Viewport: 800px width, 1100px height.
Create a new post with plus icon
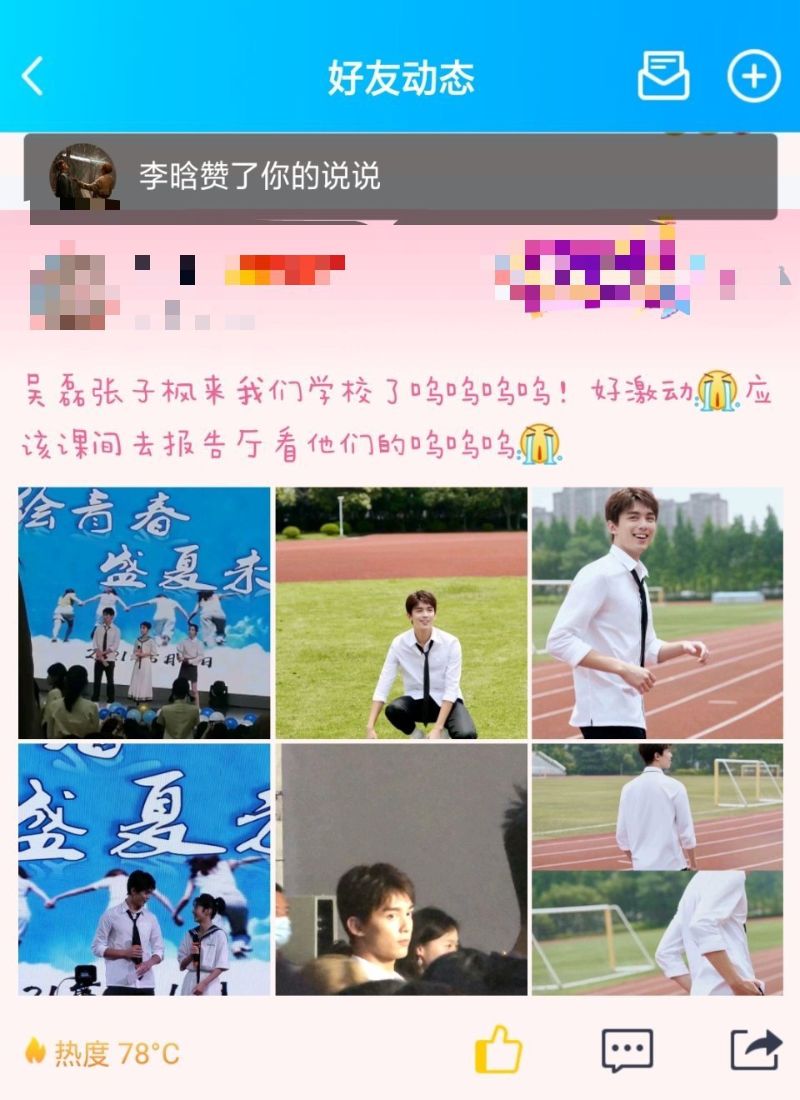753,76
